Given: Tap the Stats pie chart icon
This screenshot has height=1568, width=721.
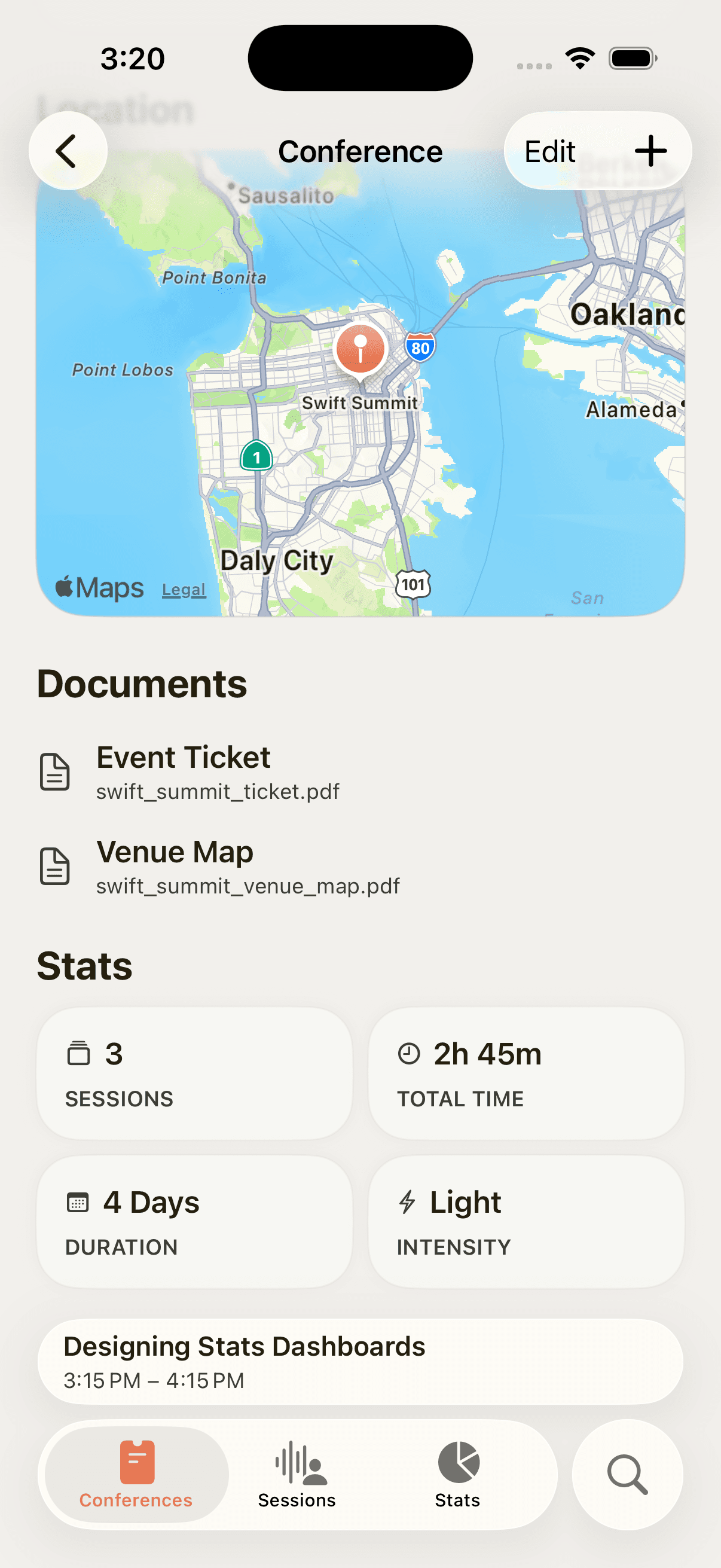Looking at the screenshot, I should (x=457, y=1461).
